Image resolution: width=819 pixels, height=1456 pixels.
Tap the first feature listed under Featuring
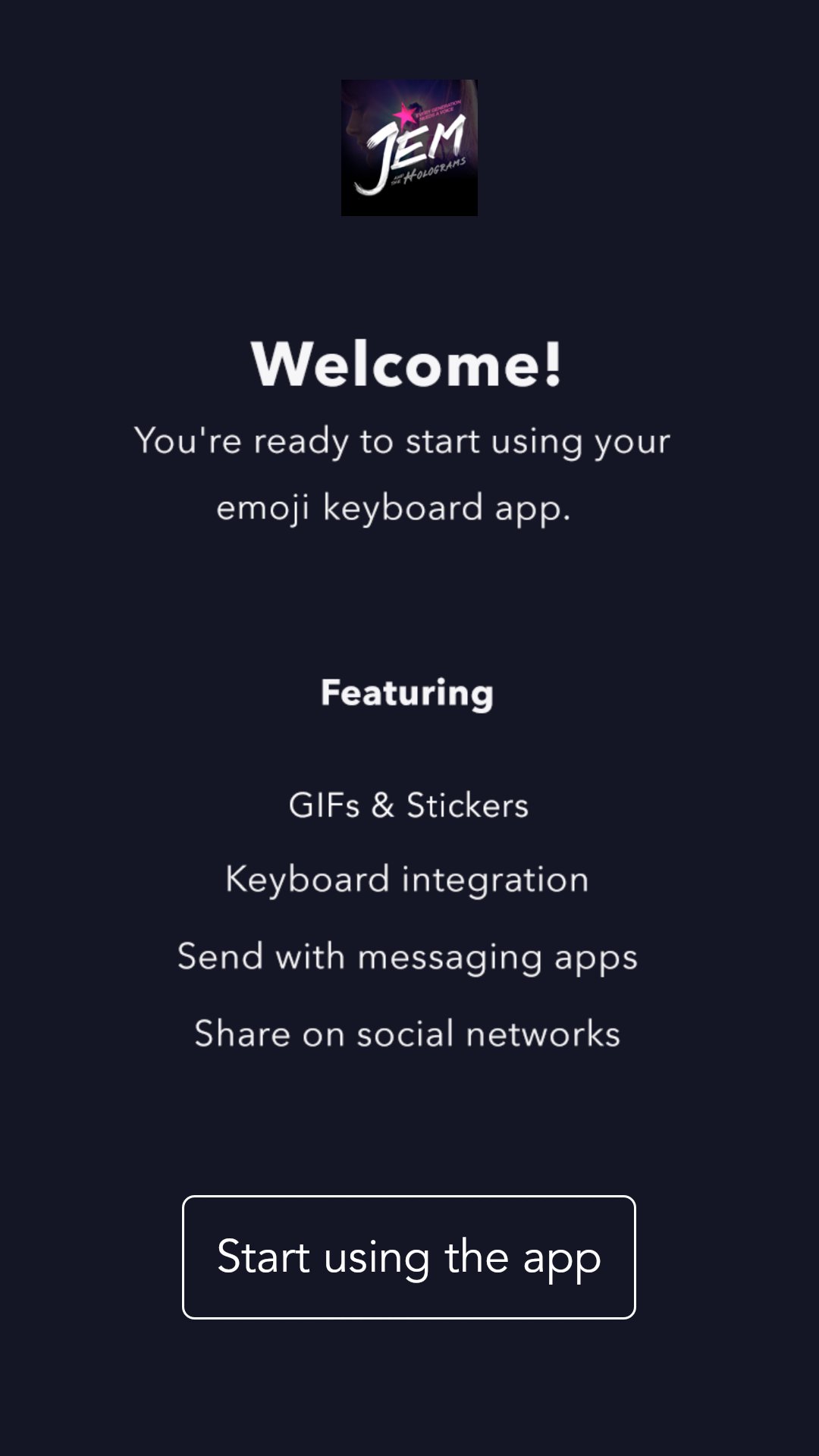click(409, 805)
